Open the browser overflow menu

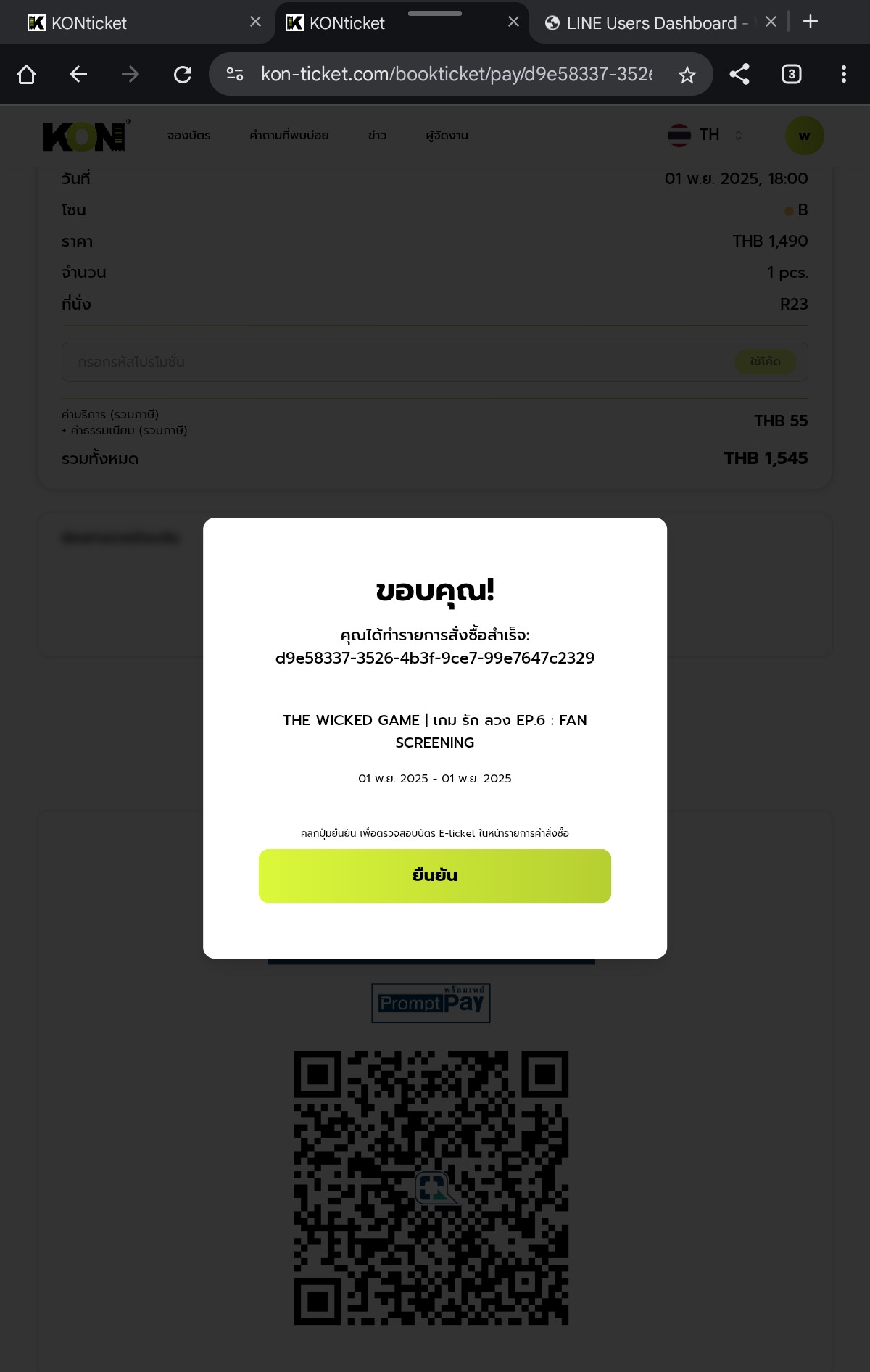(843, 74)
